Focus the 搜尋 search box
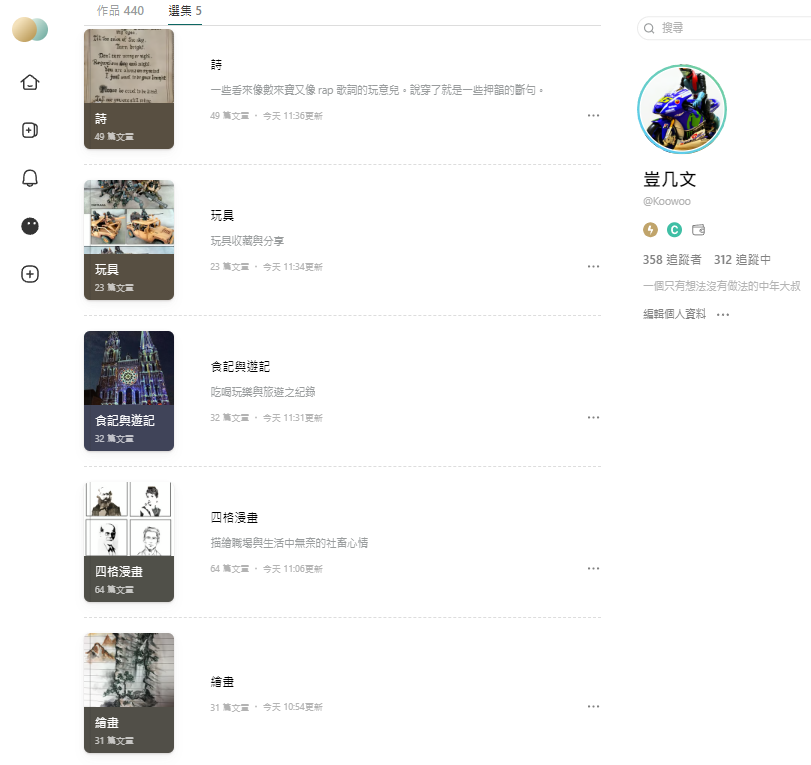Viewport: 811px width, 765px height. tap(730, 29)
